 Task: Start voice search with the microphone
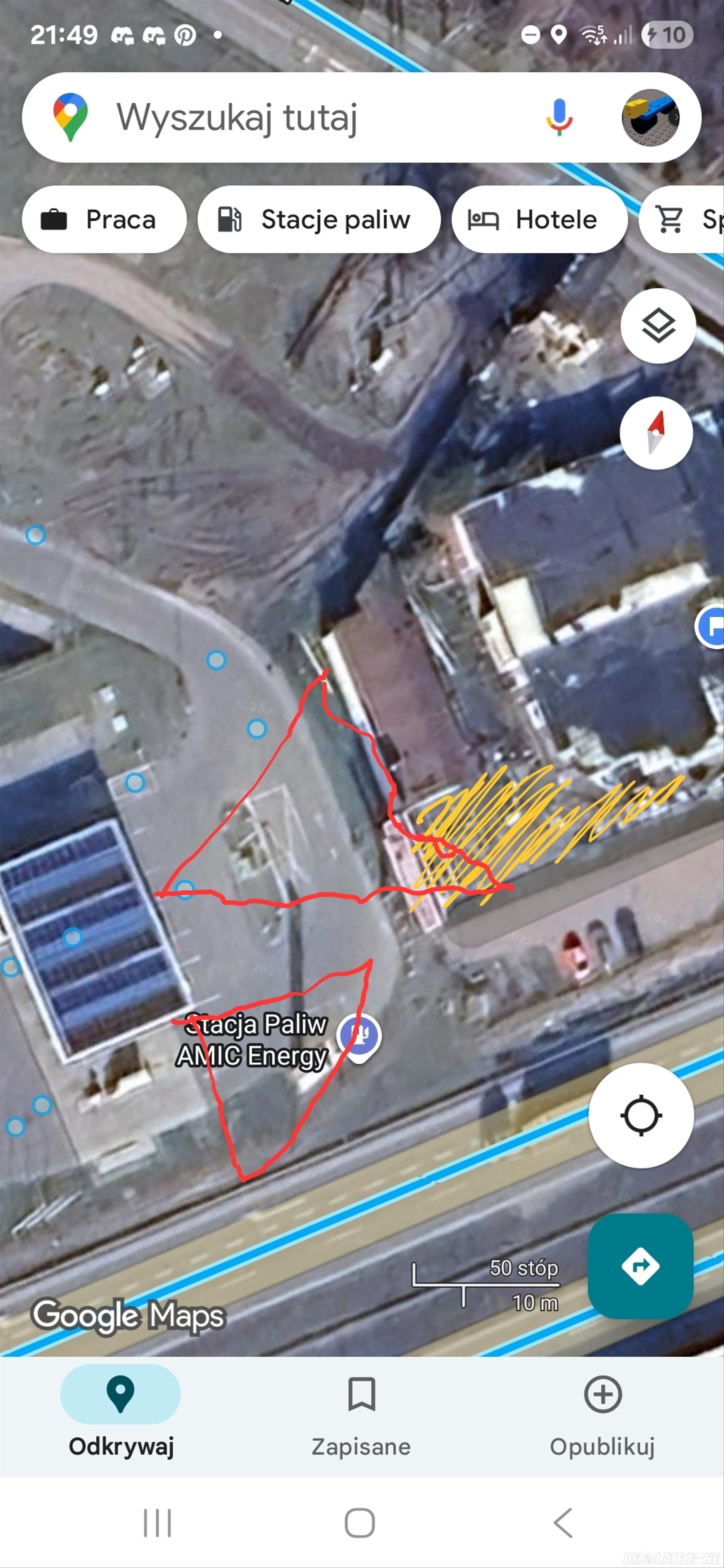(x=558, y=117)
